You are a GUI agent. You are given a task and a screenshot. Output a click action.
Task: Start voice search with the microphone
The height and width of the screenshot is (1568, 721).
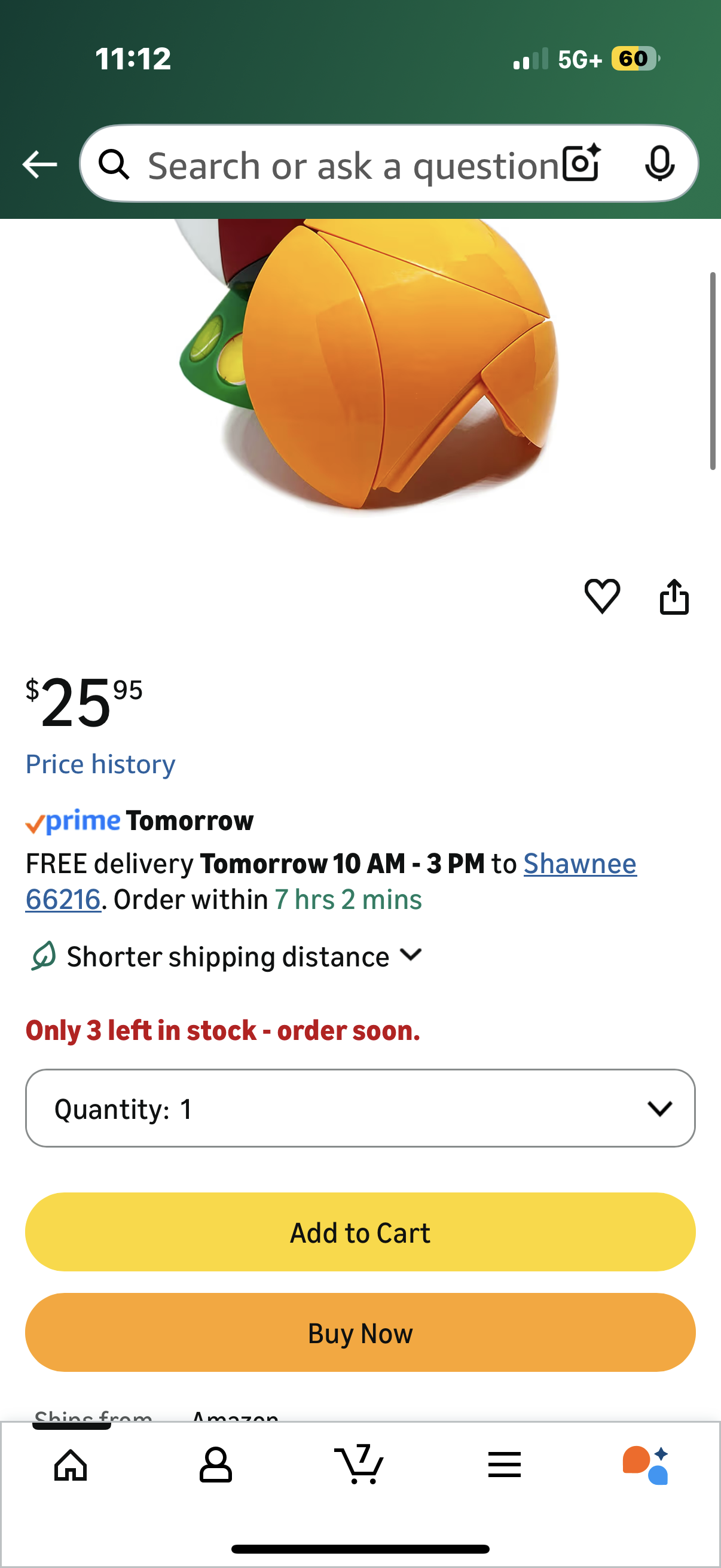click(659, 164)
